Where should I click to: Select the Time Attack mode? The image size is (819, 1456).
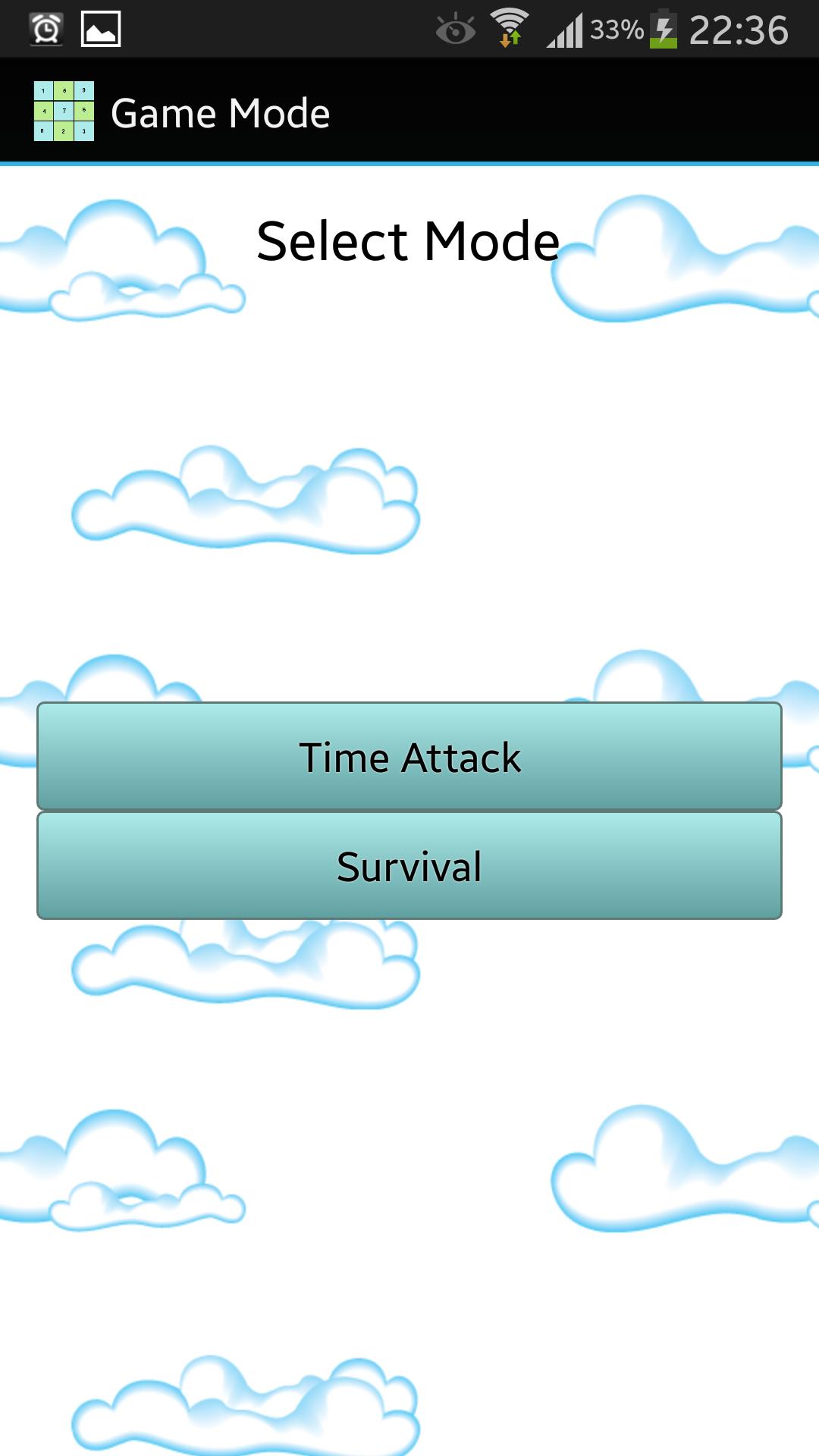pos(409,757)
